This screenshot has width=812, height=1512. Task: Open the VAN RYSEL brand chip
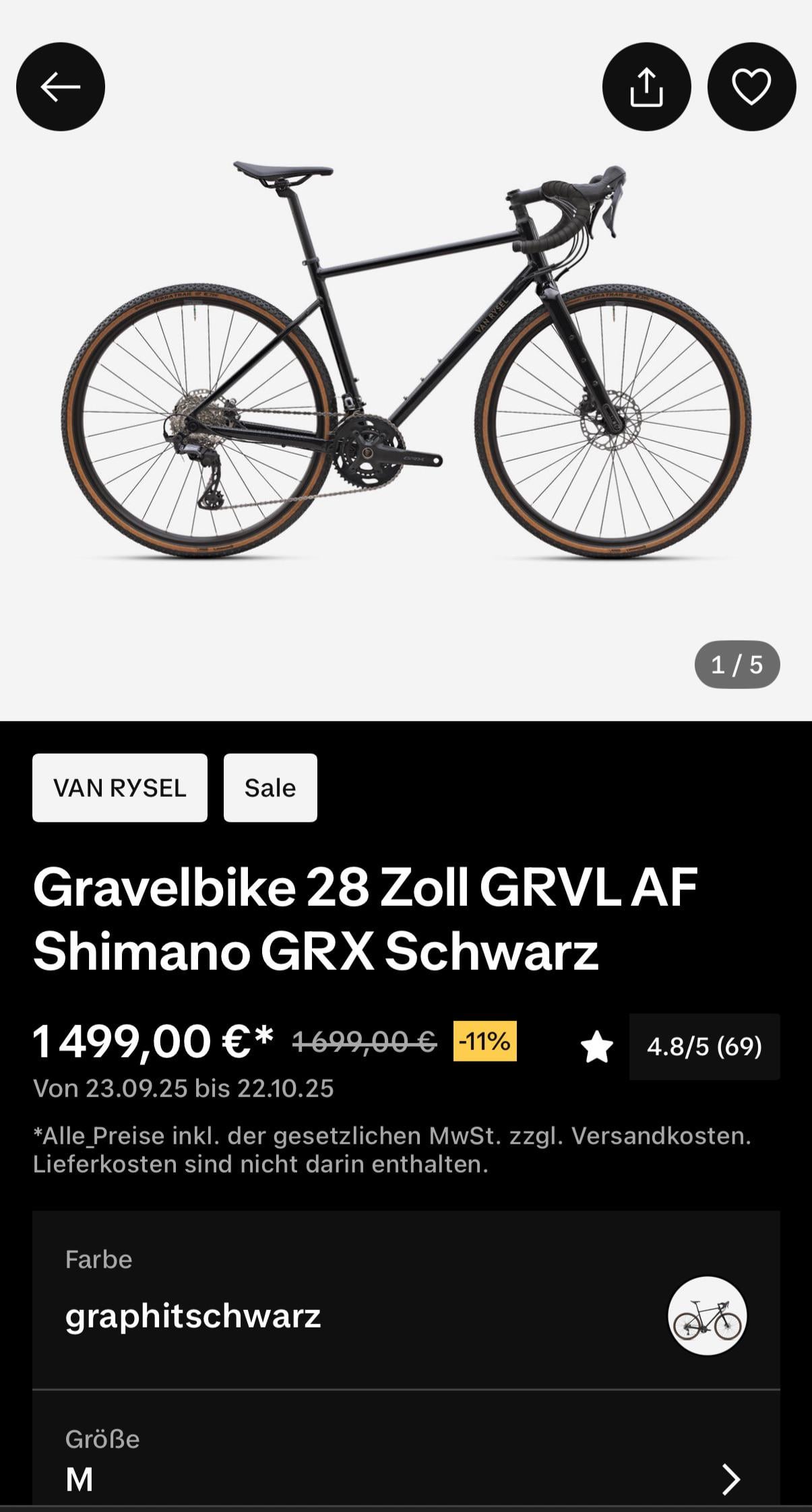click(120, 787)
